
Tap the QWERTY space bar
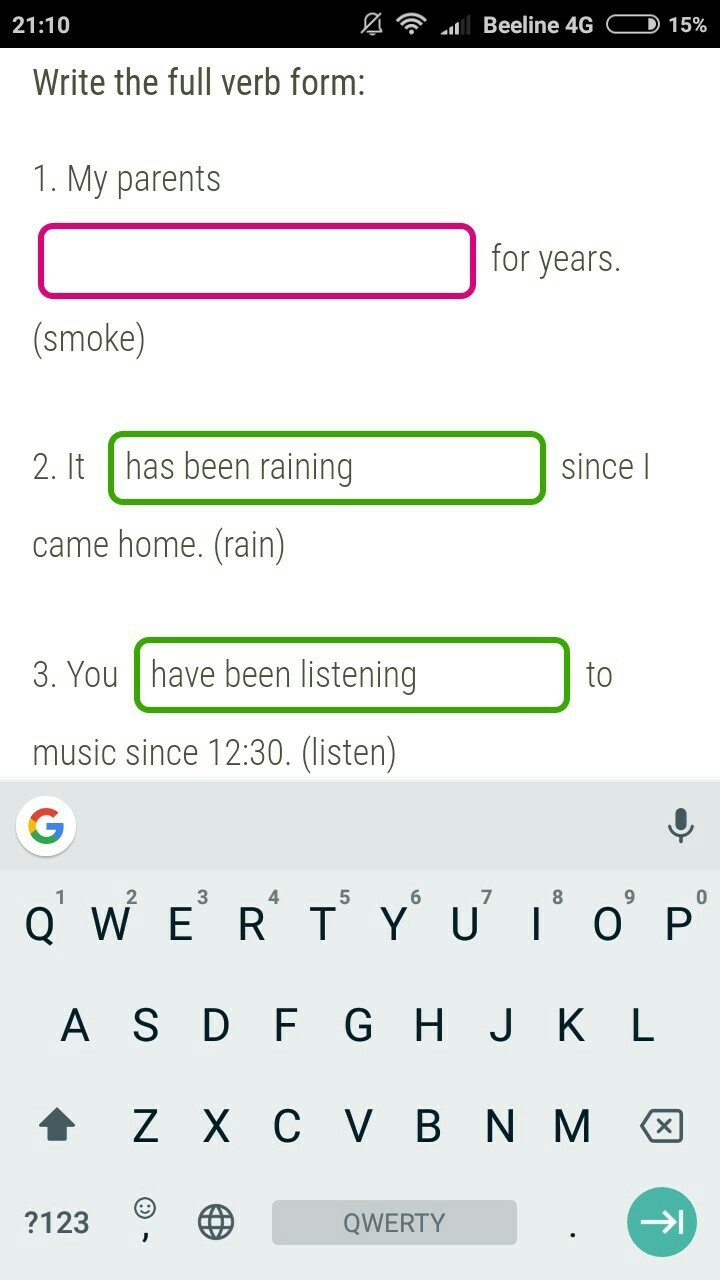[x=394, y=1222]
